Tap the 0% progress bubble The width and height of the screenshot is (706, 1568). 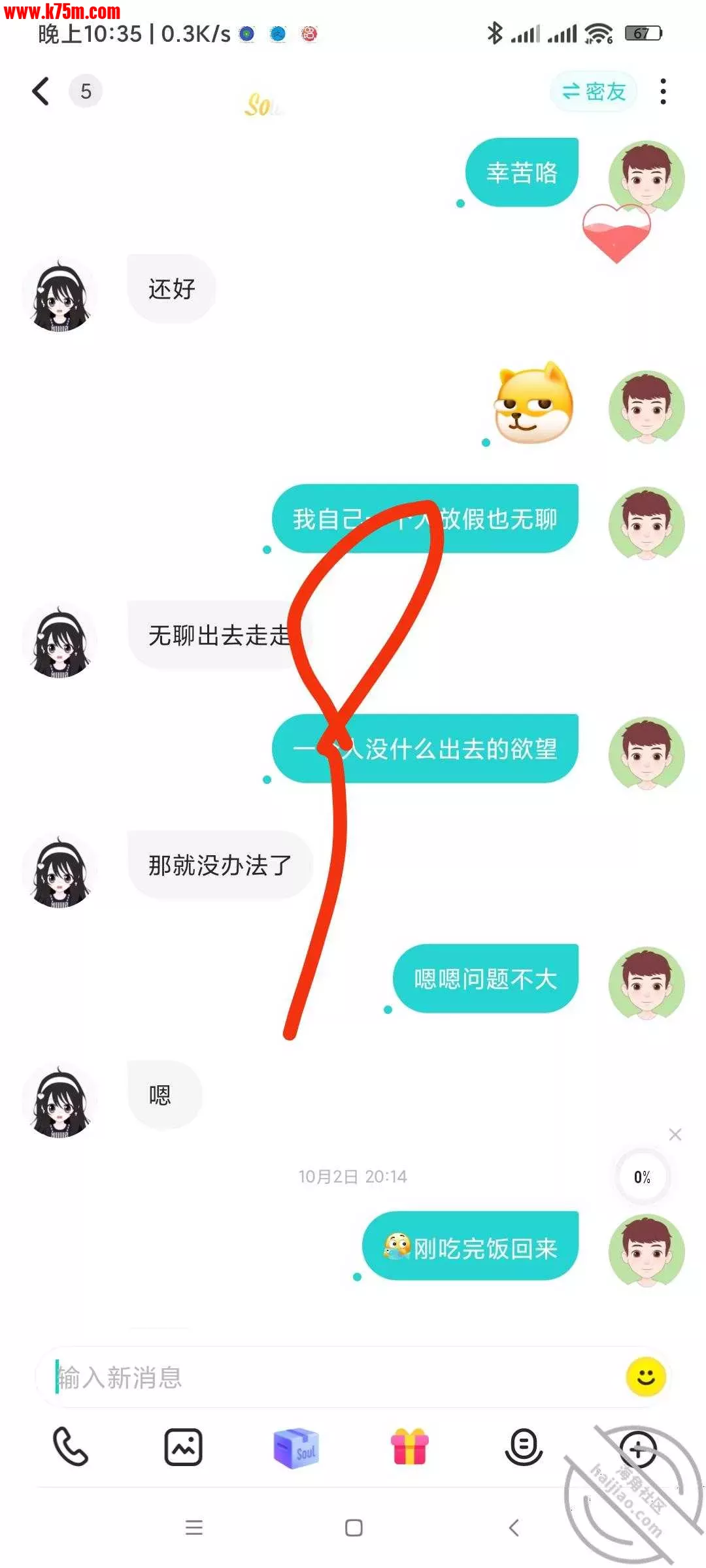pos(642,1177)
